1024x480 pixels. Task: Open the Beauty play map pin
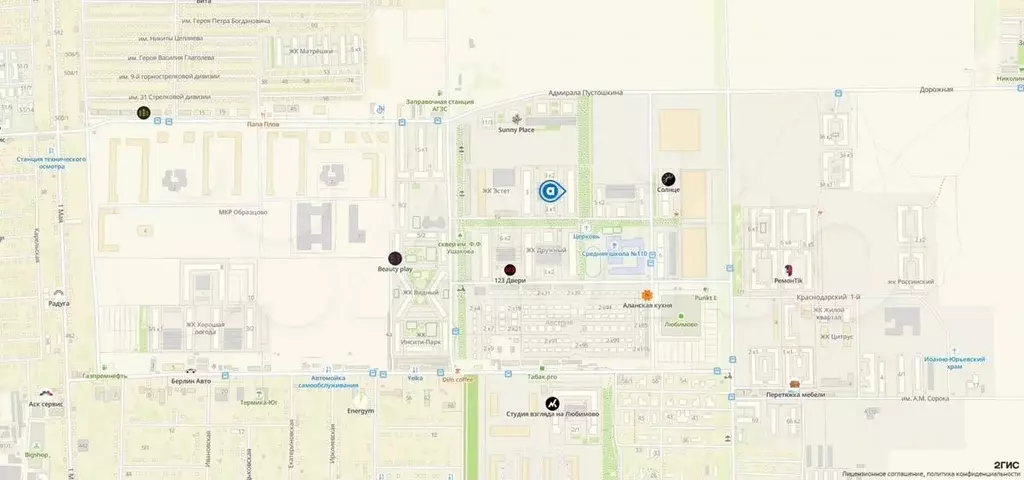tap(395, 258)
